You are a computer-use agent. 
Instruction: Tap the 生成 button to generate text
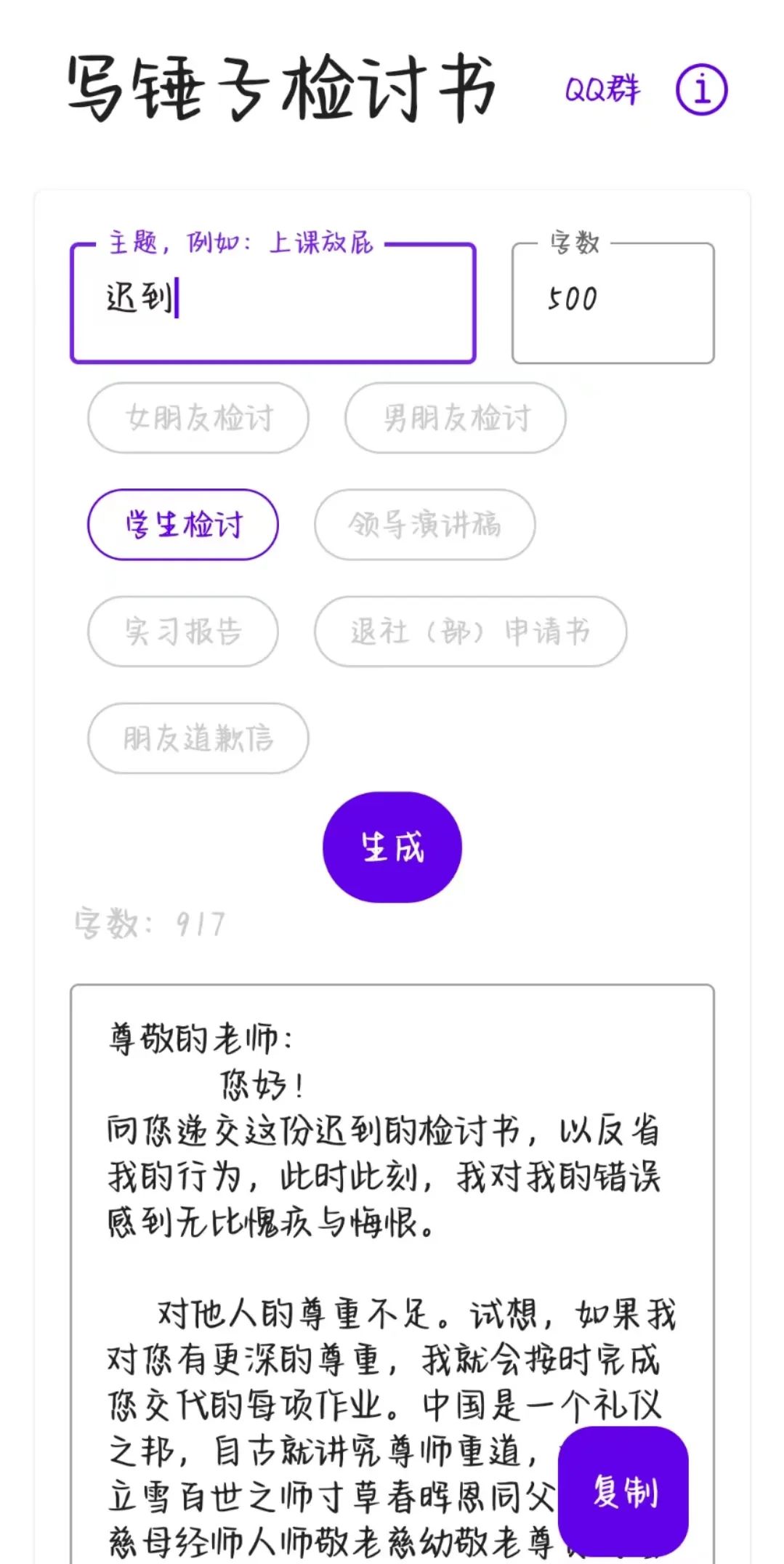coord(392,847)
